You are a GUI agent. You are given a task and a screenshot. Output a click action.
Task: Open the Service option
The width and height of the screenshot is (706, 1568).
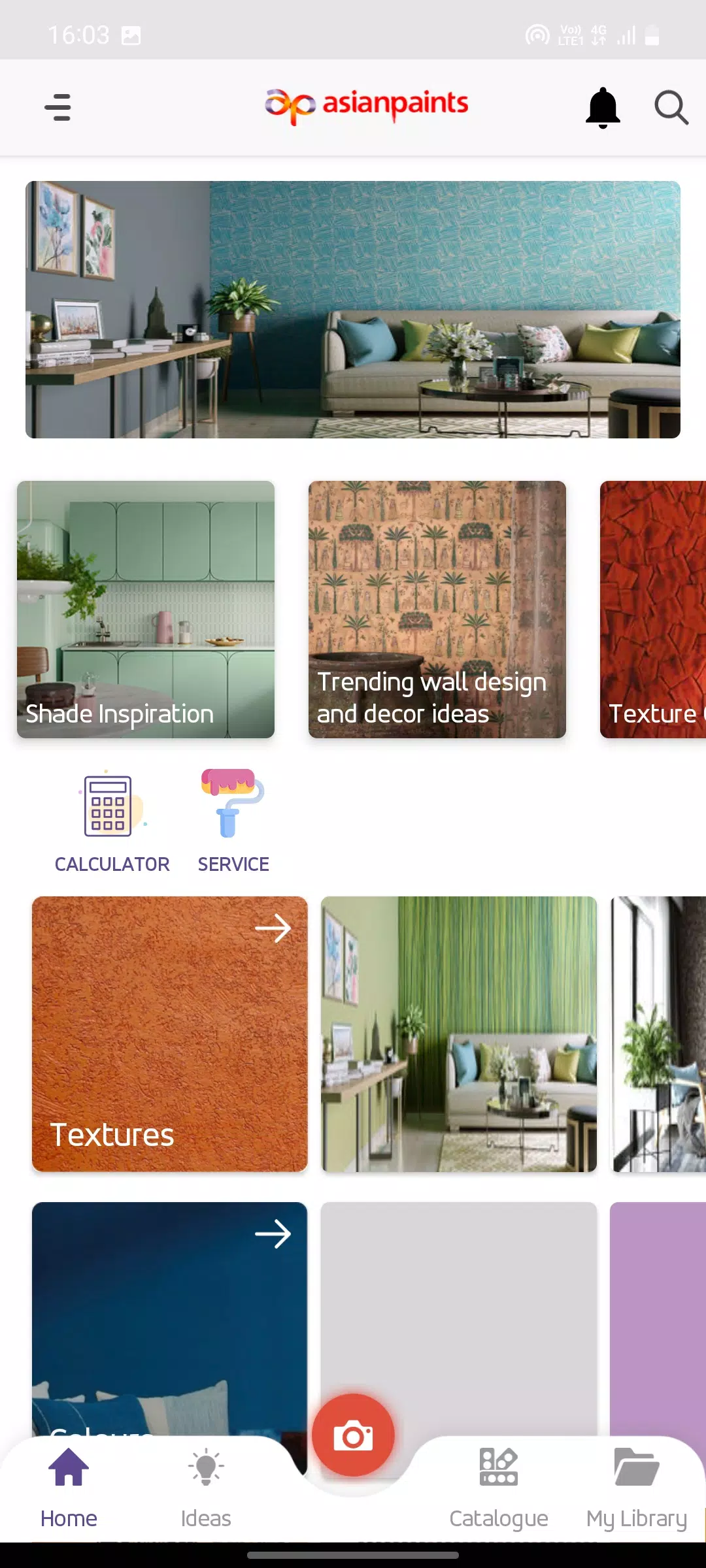pyautogui.click(x=233, y=821)
